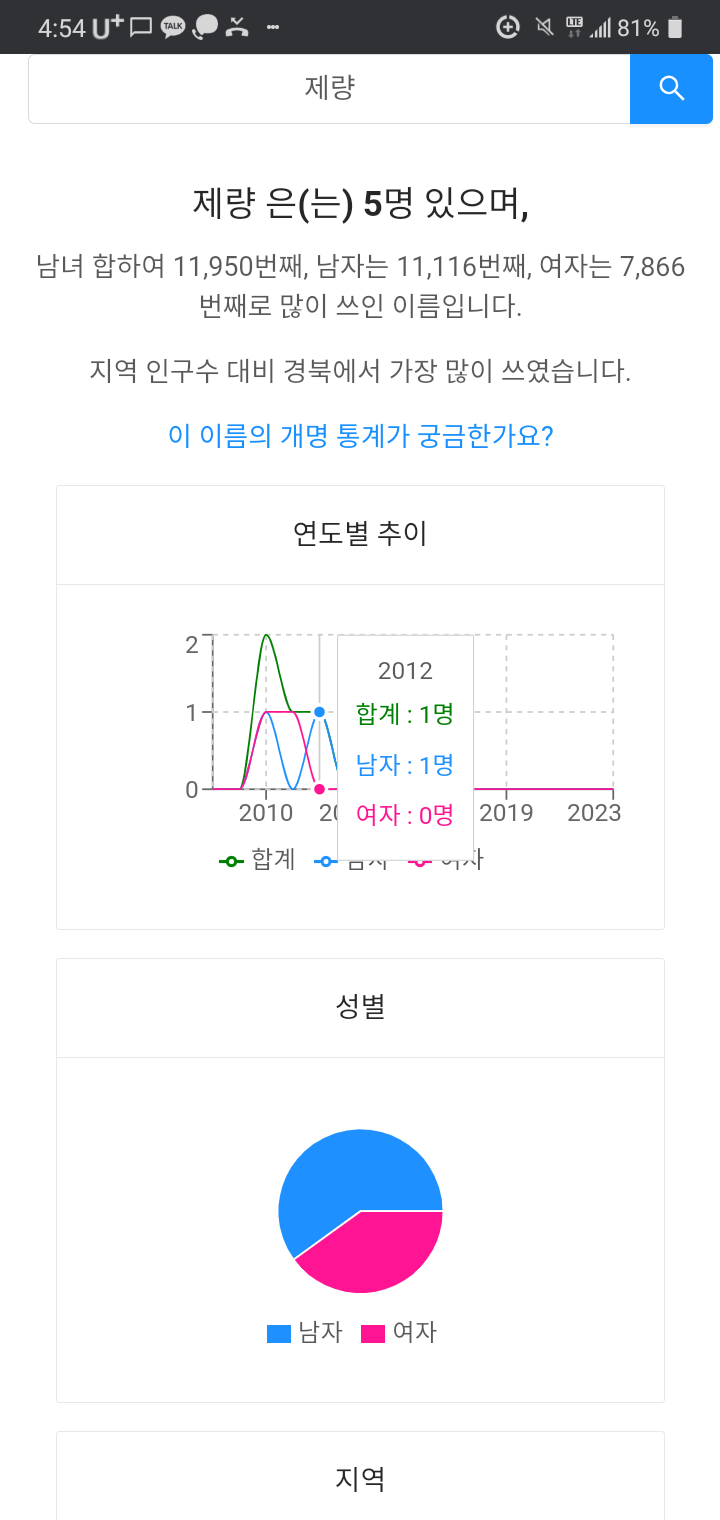Screen dimensions: 720x1520
Task: Tap the blue magnifier search button
Action: point(671,89)
